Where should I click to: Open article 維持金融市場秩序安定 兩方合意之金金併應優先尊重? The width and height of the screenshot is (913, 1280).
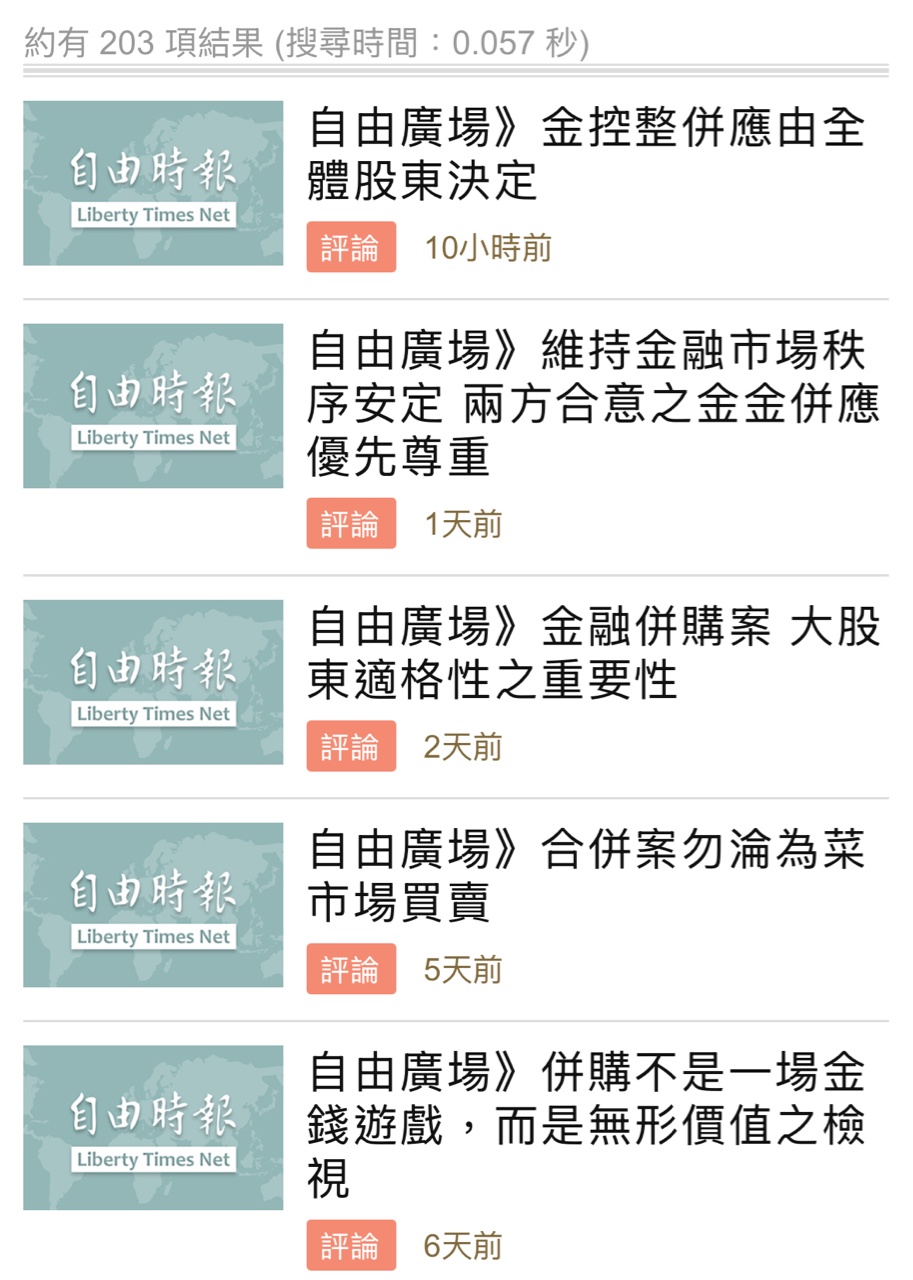click(x=593, y=404)
